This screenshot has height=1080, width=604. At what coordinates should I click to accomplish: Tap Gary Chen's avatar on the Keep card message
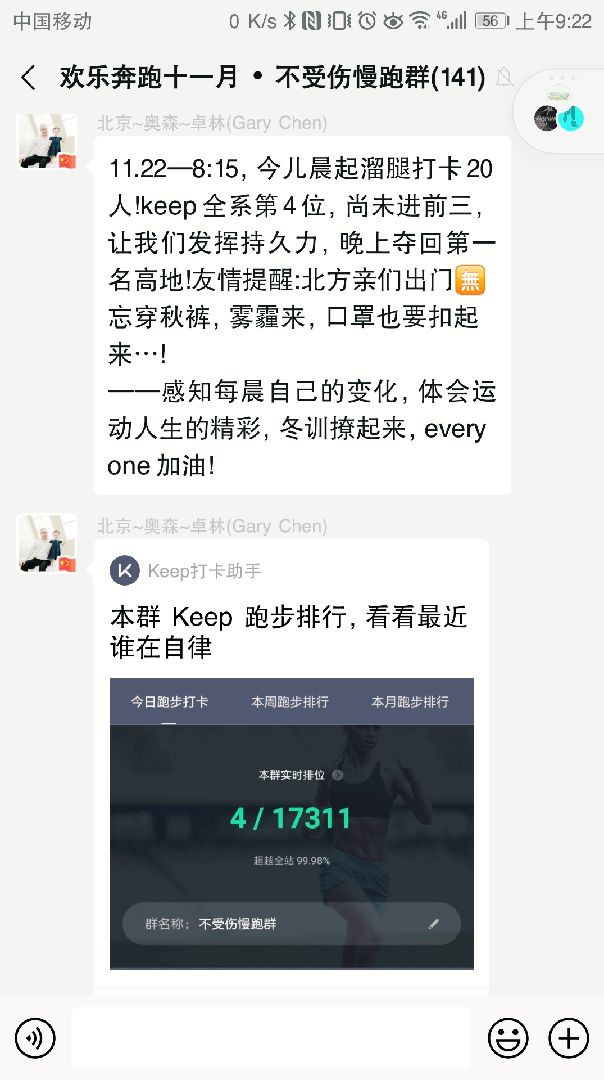tap(46, 543)
